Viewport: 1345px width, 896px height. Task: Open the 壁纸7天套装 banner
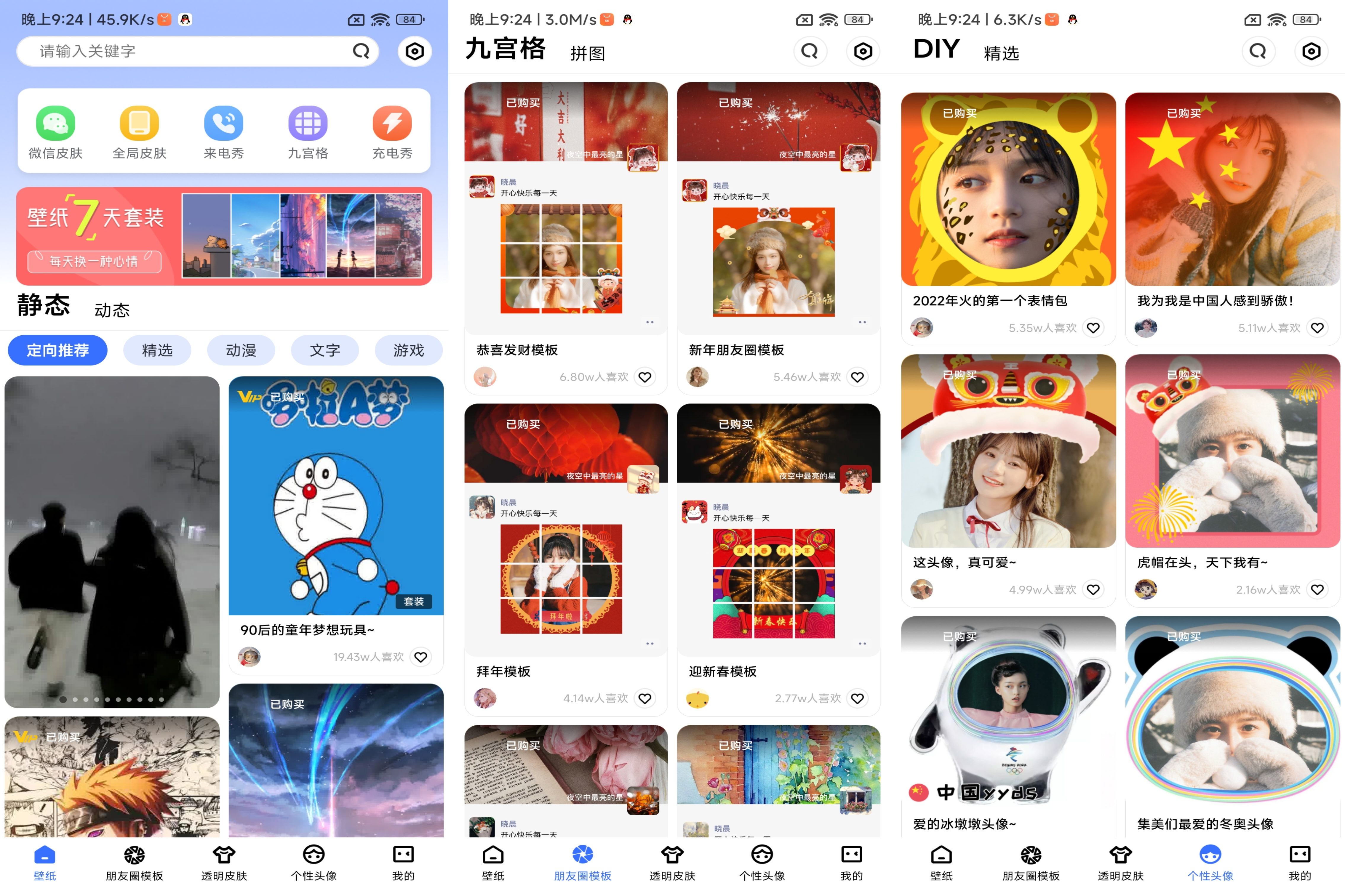(223, 236)
